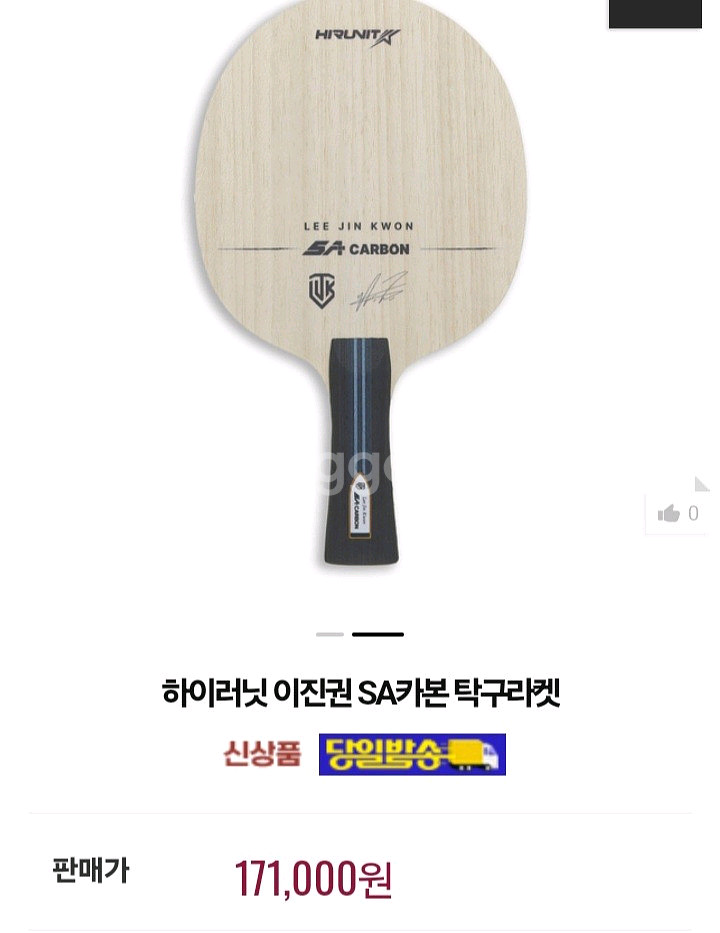Like this product with the thumbs-up icon

coord(668,513)
